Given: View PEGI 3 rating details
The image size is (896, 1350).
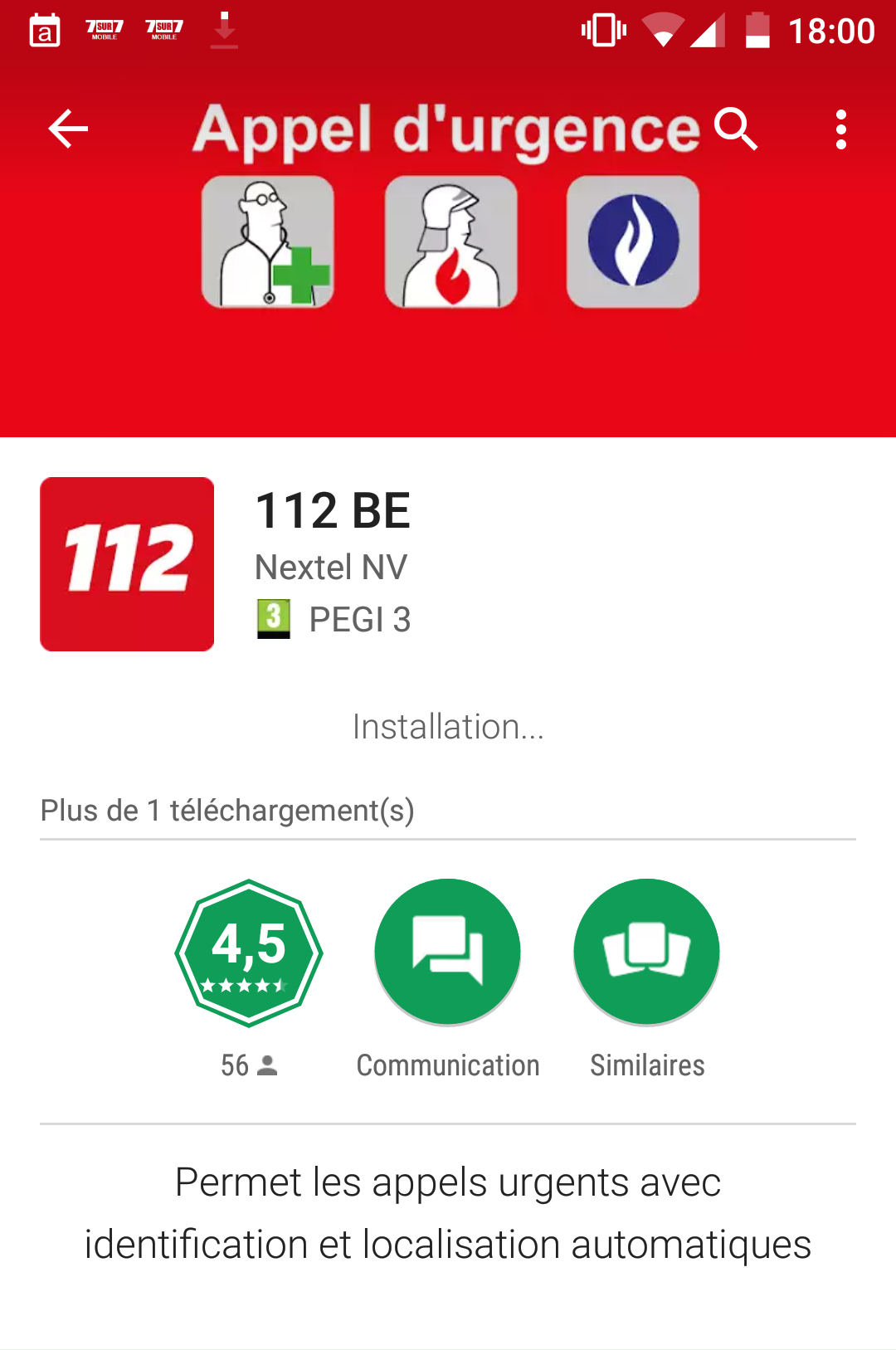Looking at the screenshot, I should (x=334, y=620).
